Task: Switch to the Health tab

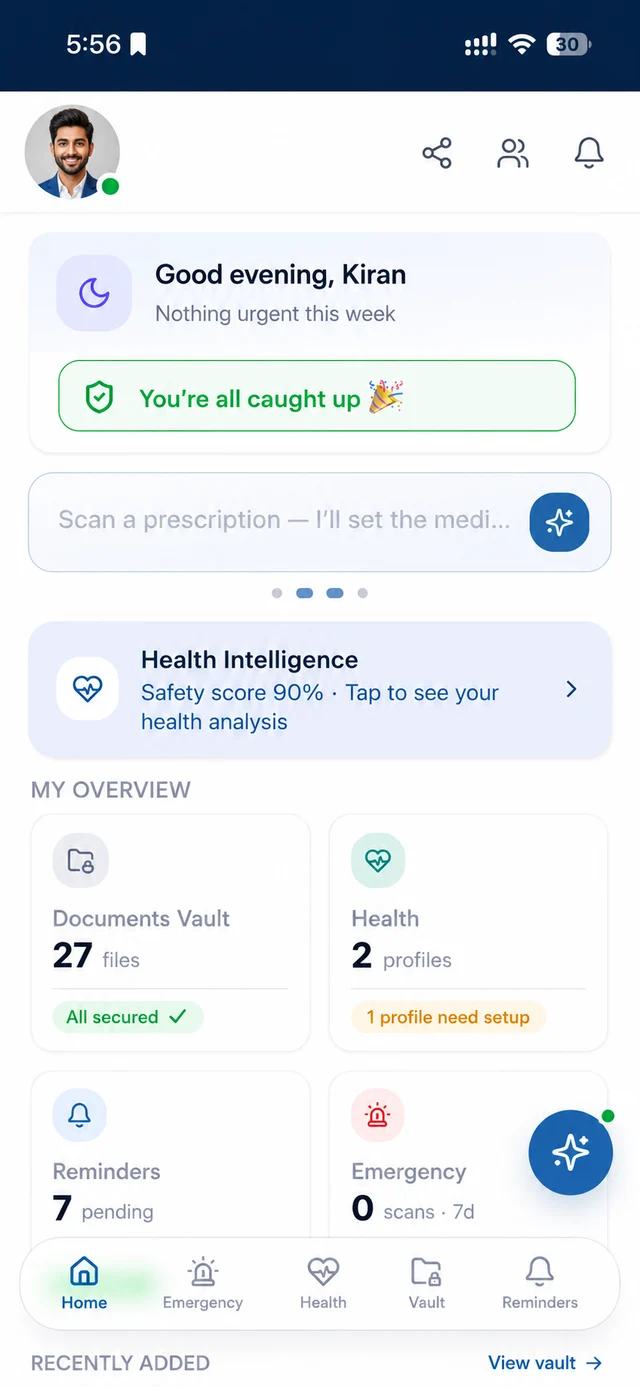Action: (323, 1284)
